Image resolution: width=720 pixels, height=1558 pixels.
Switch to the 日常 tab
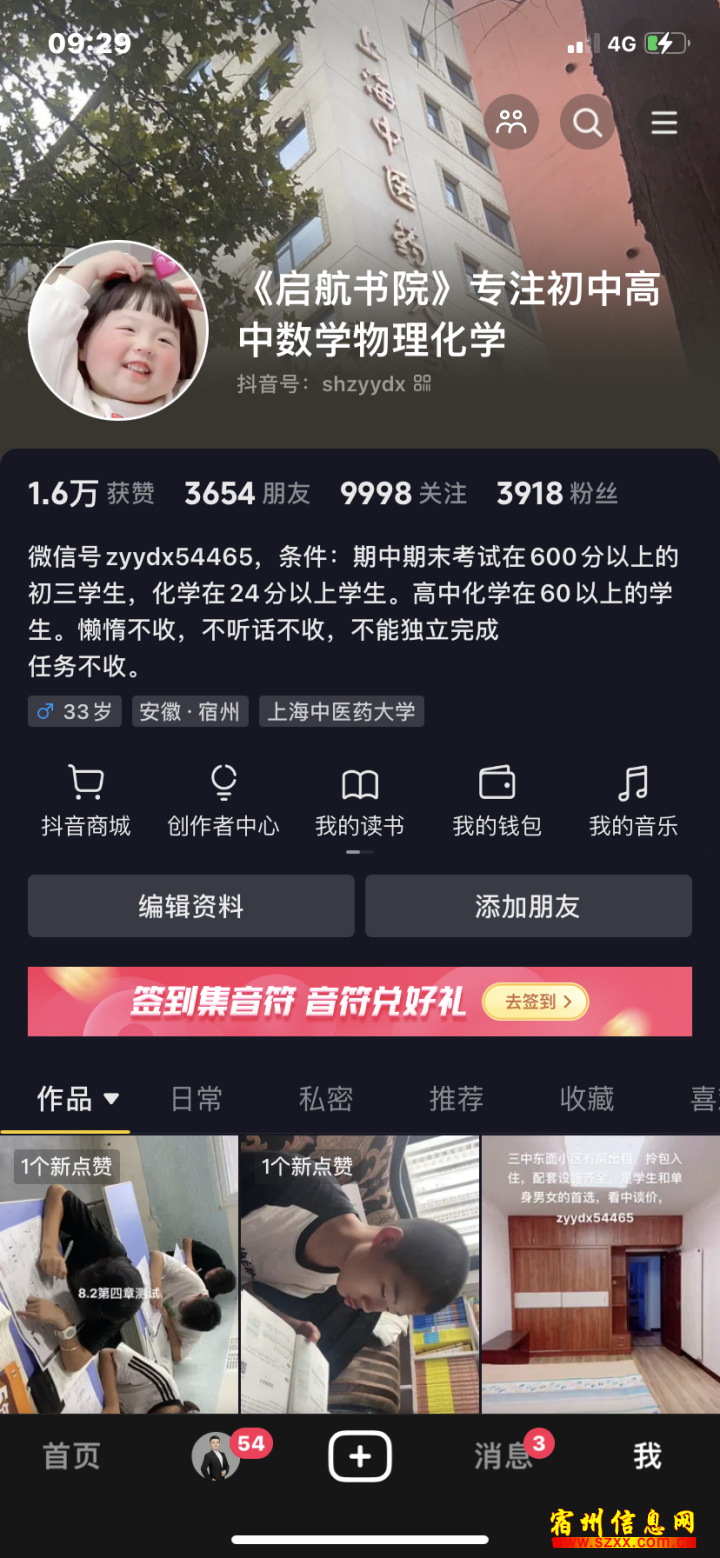(x=196, y=1099)
